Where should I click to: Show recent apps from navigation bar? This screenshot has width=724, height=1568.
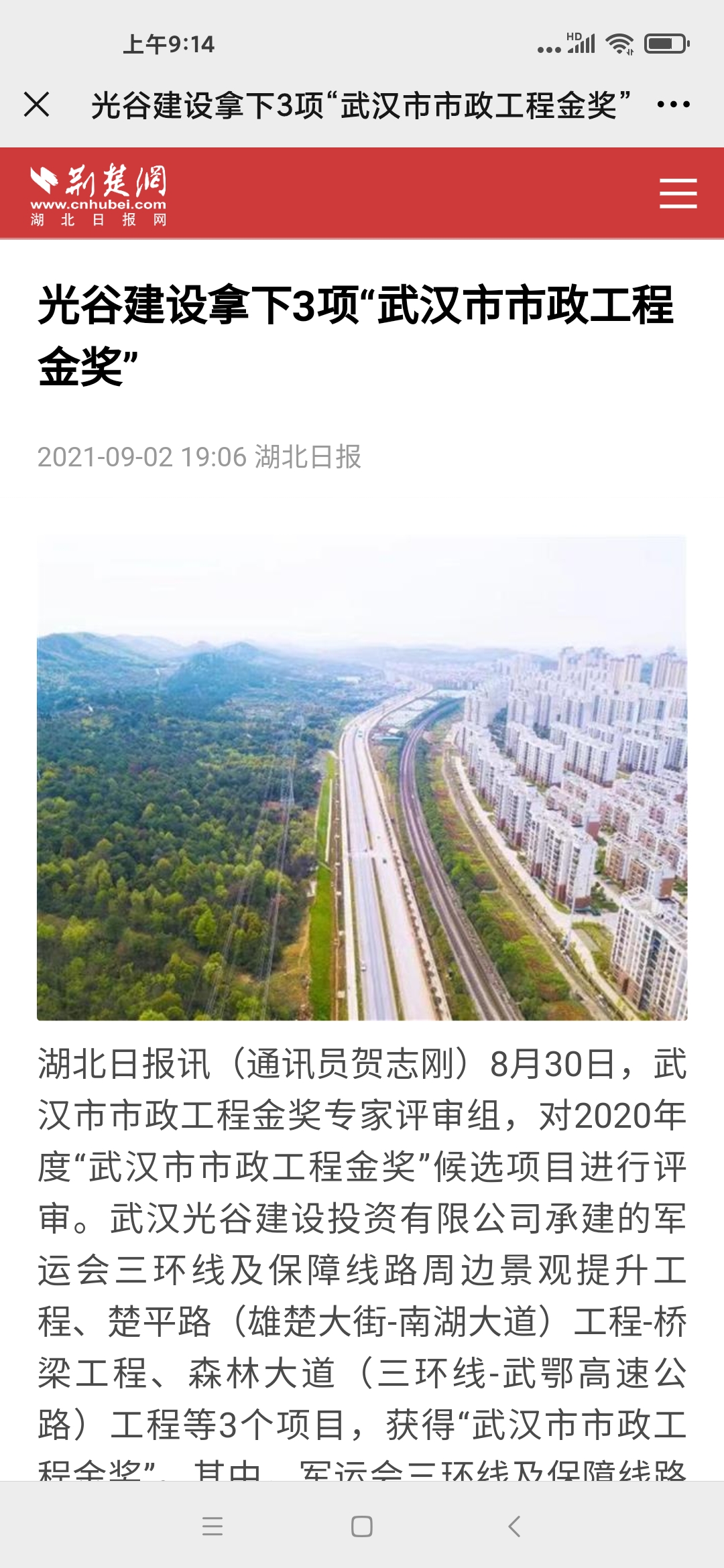[213, 1526]
